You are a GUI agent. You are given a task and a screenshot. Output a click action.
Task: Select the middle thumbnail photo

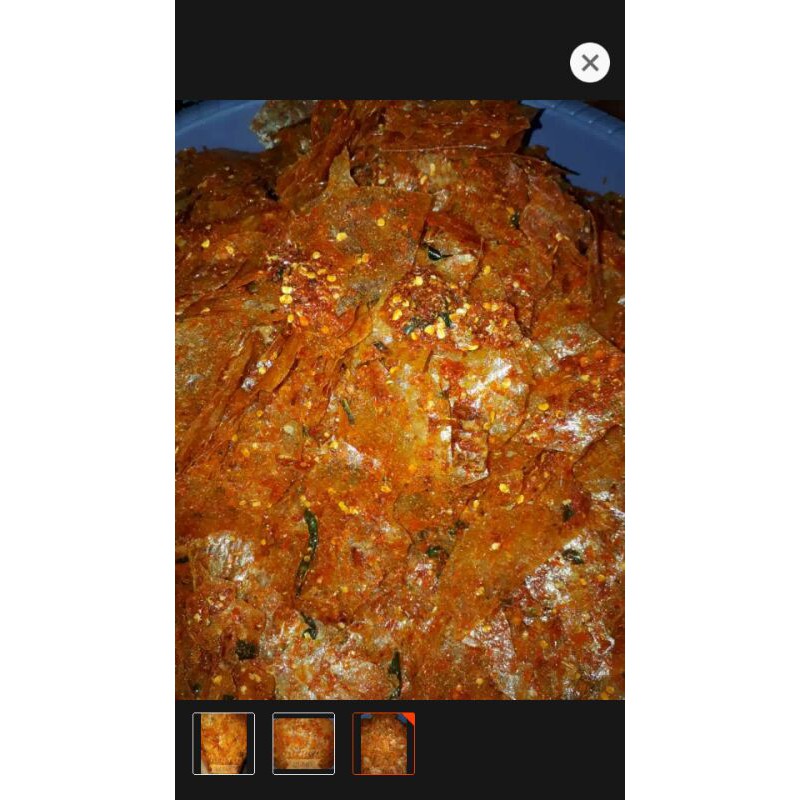(303, 743)
